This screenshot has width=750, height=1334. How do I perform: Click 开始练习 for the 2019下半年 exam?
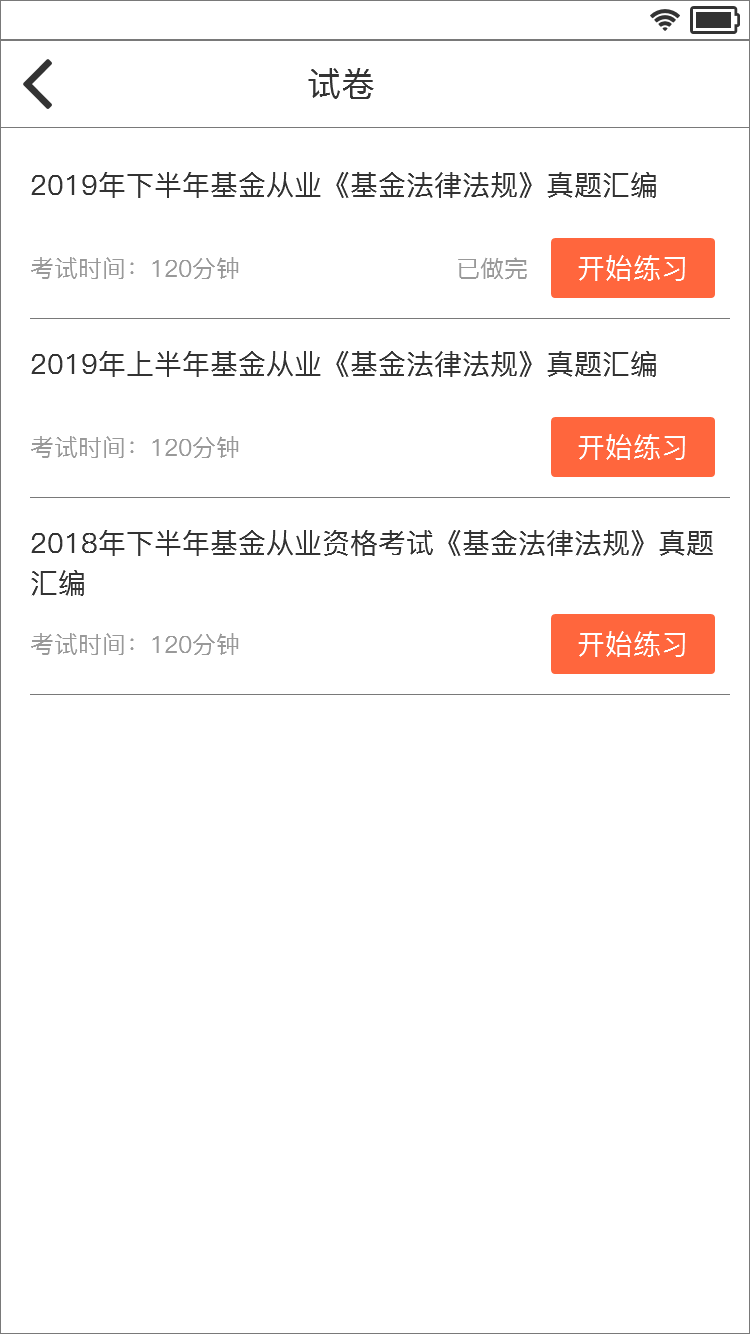[632, 268]
